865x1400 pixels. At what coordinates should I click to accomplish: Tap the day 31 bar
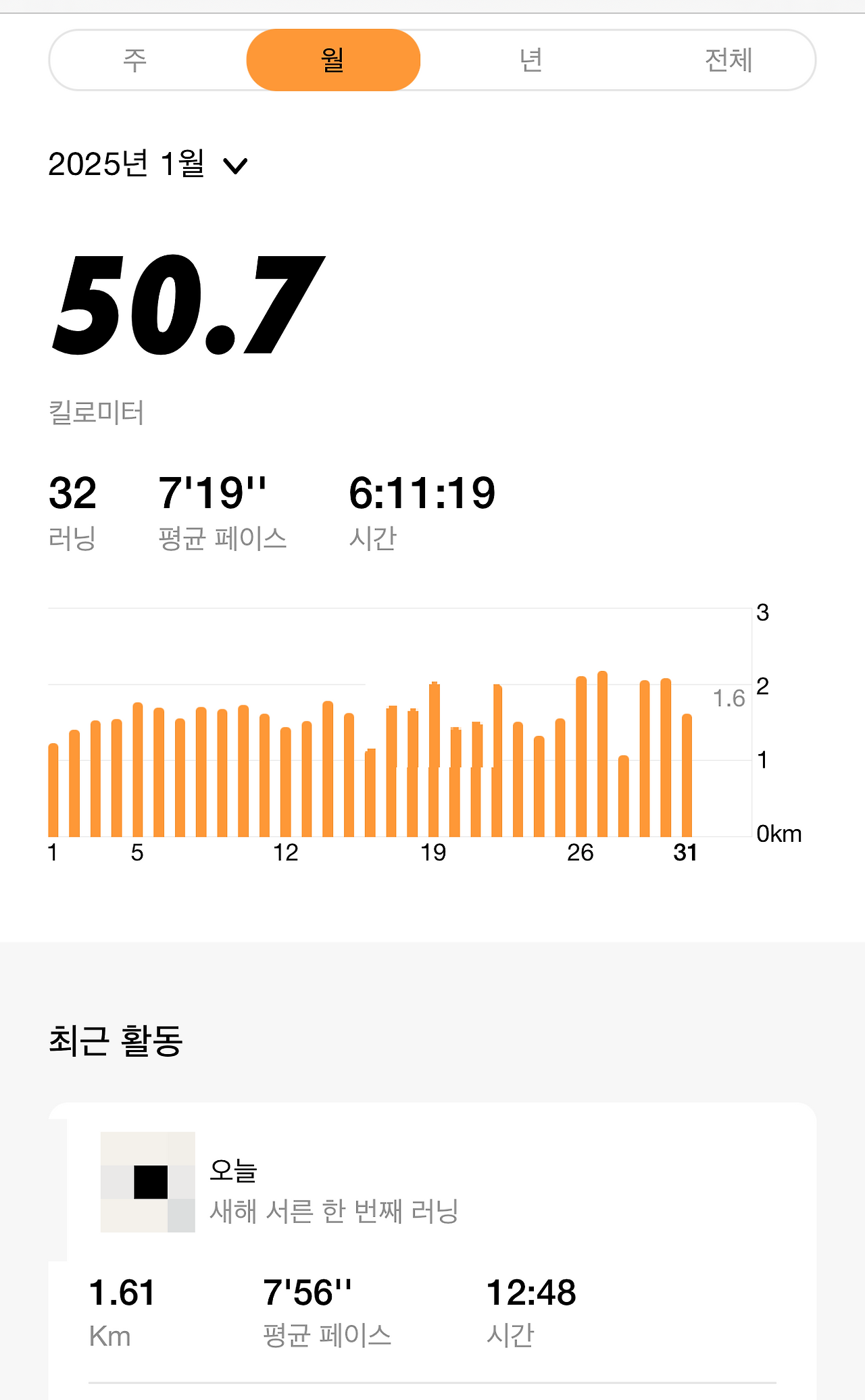pyautogui.click(x=687, y=777)
